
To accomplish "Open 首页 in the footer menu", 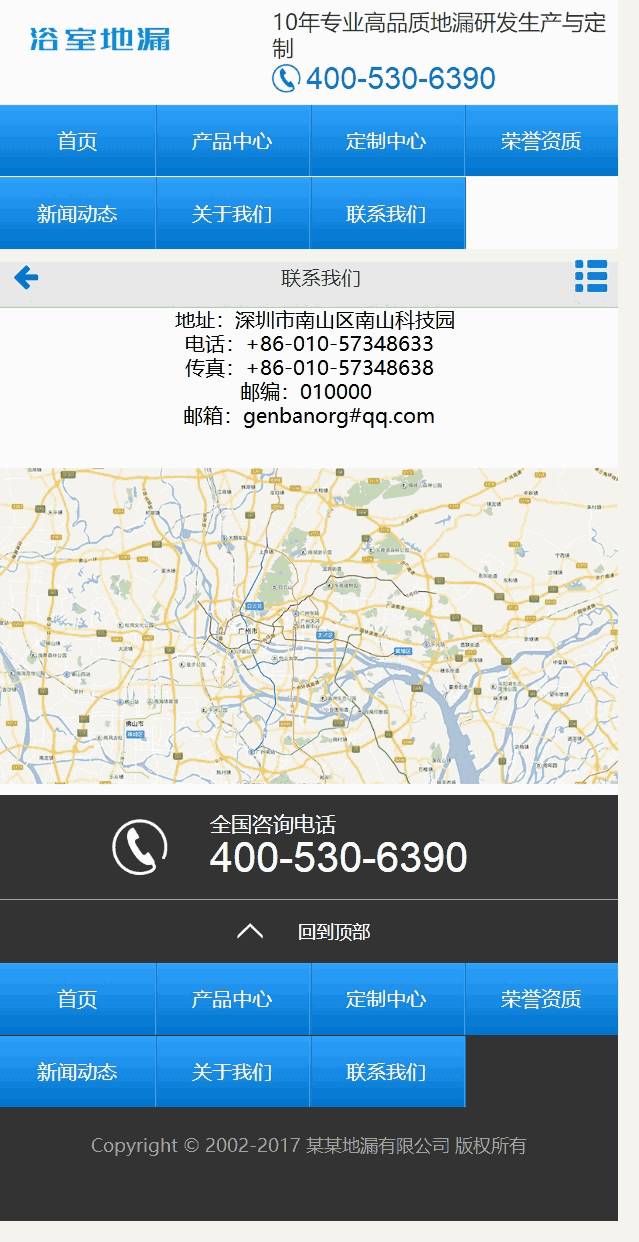I will click(78, 999).
